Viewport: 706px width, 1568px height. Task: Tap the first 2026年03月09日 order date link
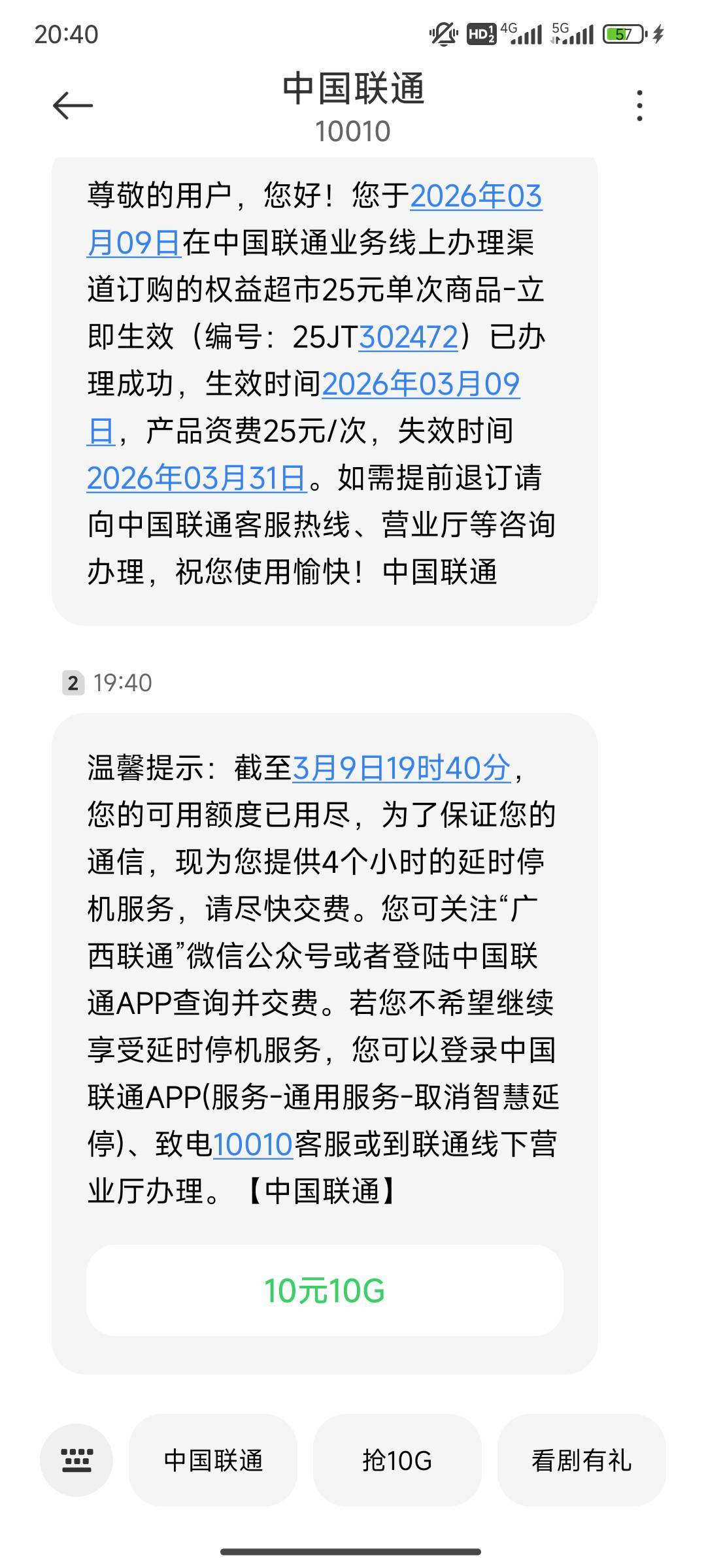476,196
